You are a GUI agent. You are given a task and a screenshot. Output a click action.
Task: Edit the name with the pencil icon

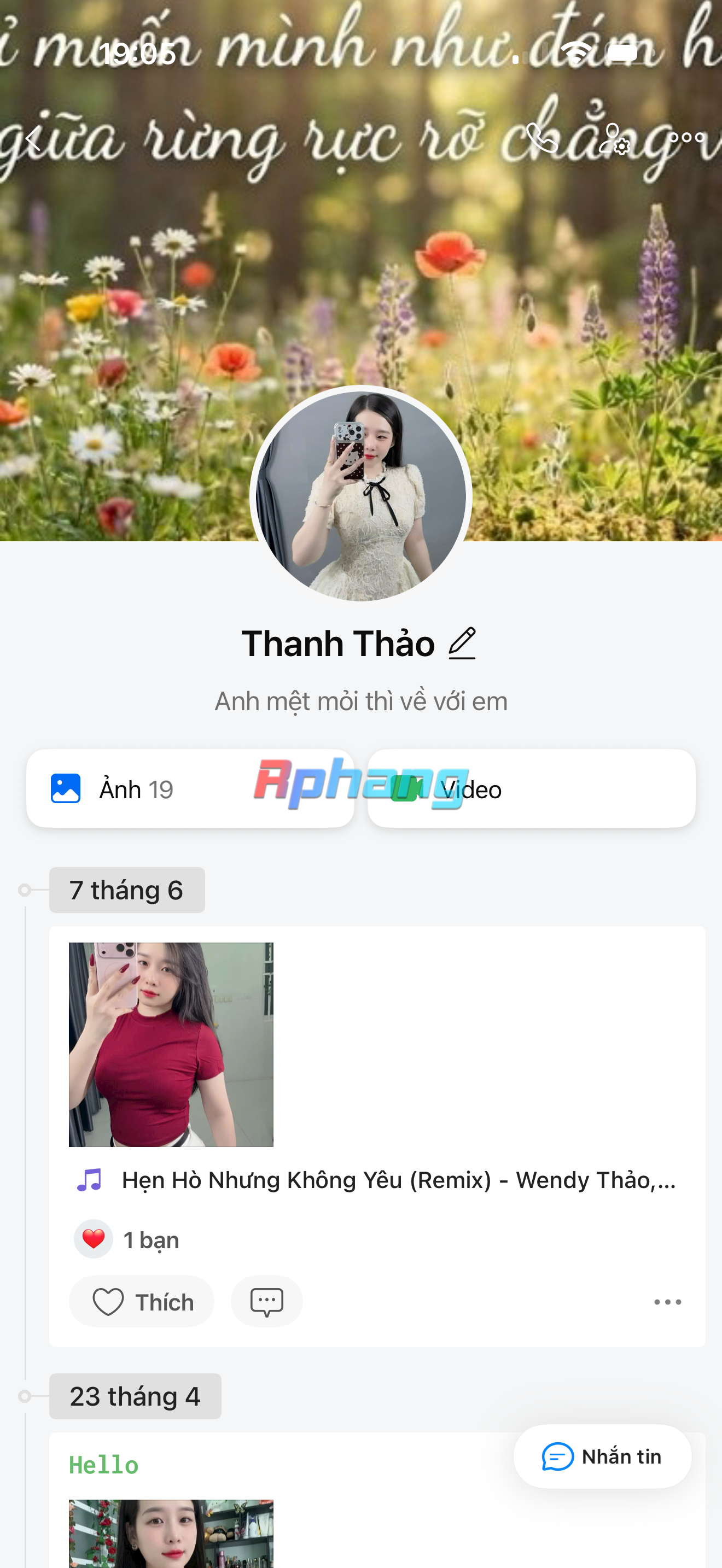[462, 643]
